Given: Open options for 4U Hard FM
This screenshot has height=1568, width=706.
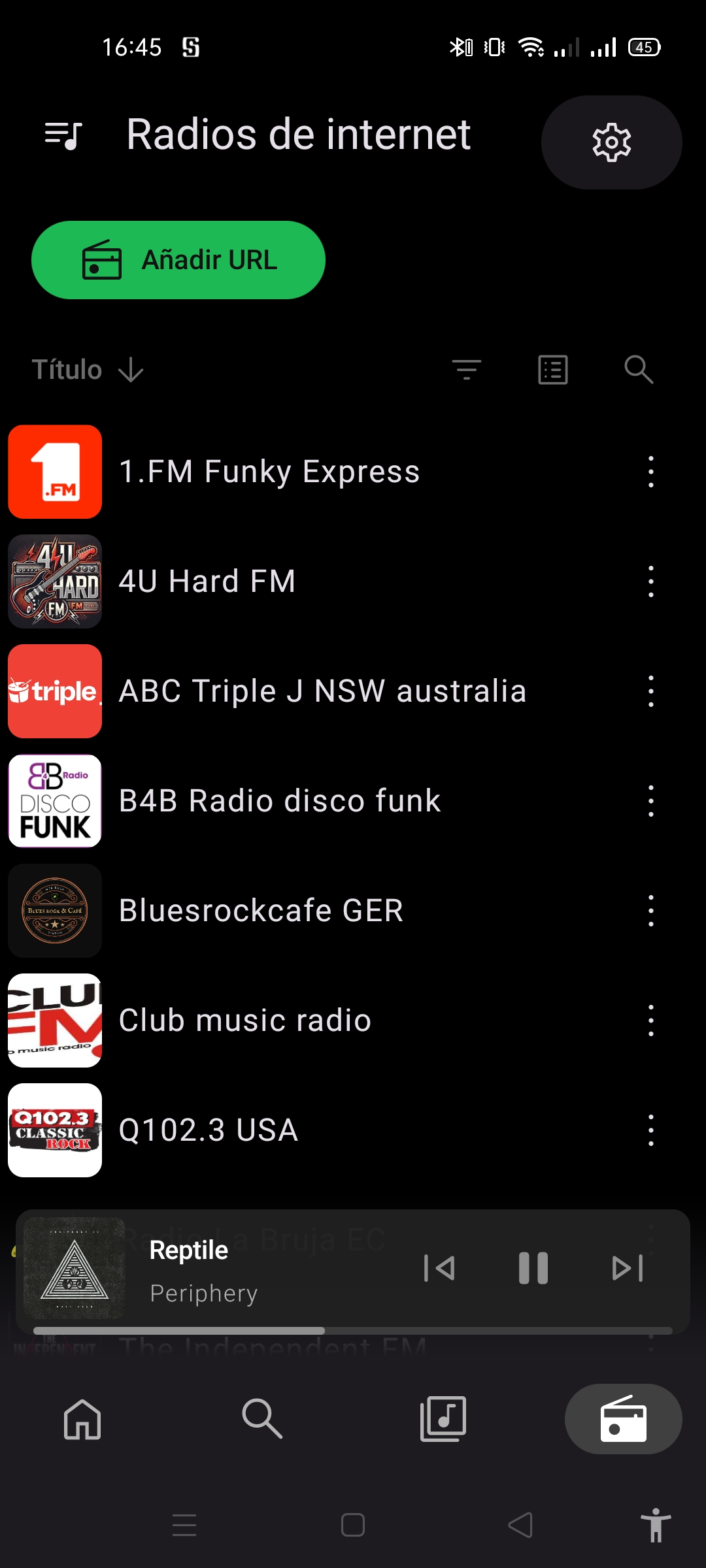Looking at the screenshot, I should point(650,581).
